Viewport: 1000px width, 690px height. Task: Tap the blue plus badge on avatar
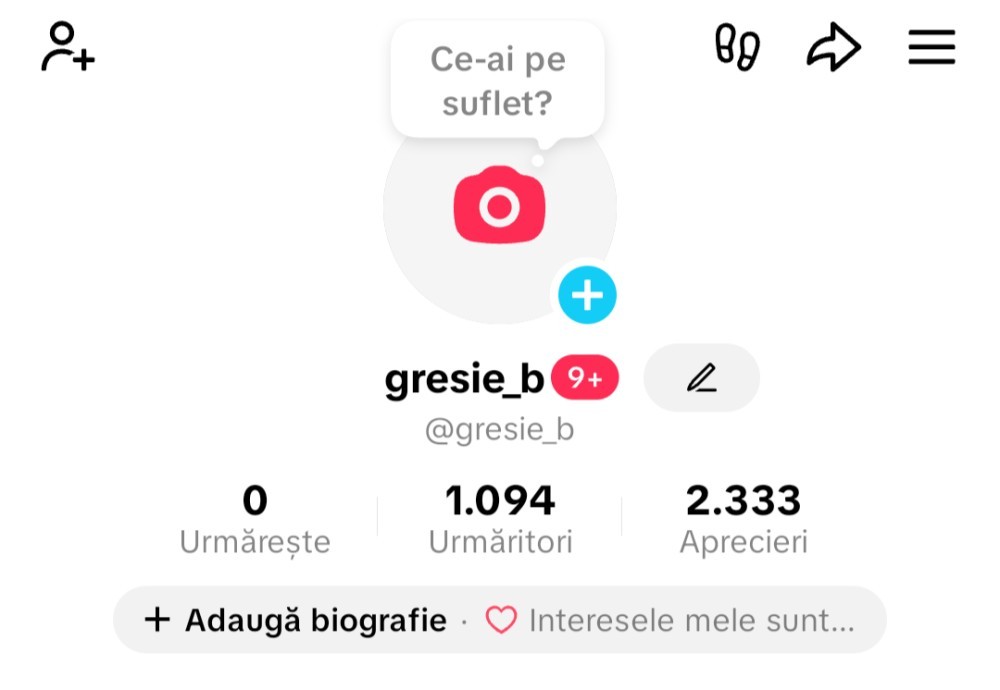(x=587, y=295)
